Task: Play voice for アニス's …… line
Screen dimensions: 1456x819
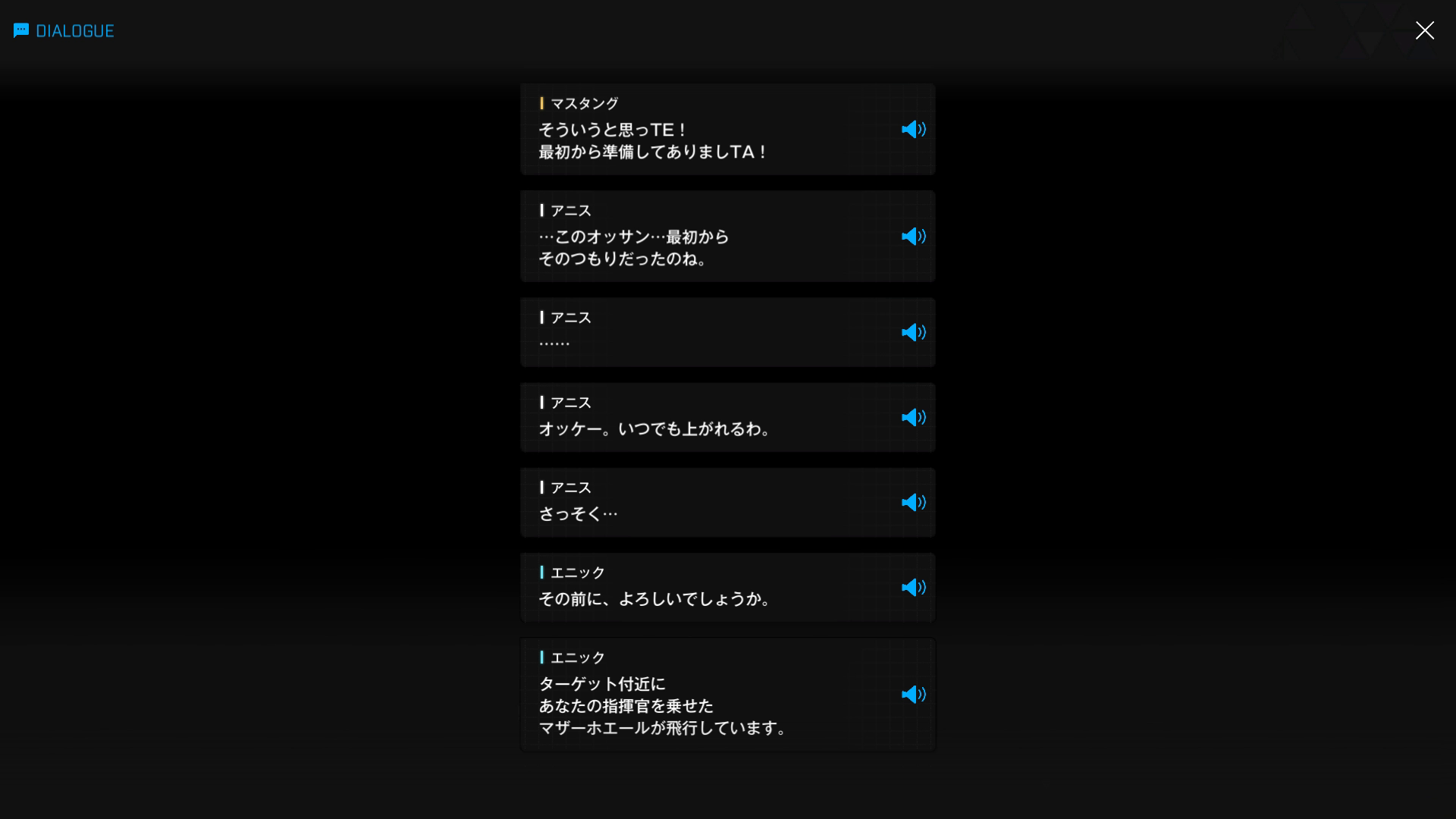Action: click(x=913, y=333)
